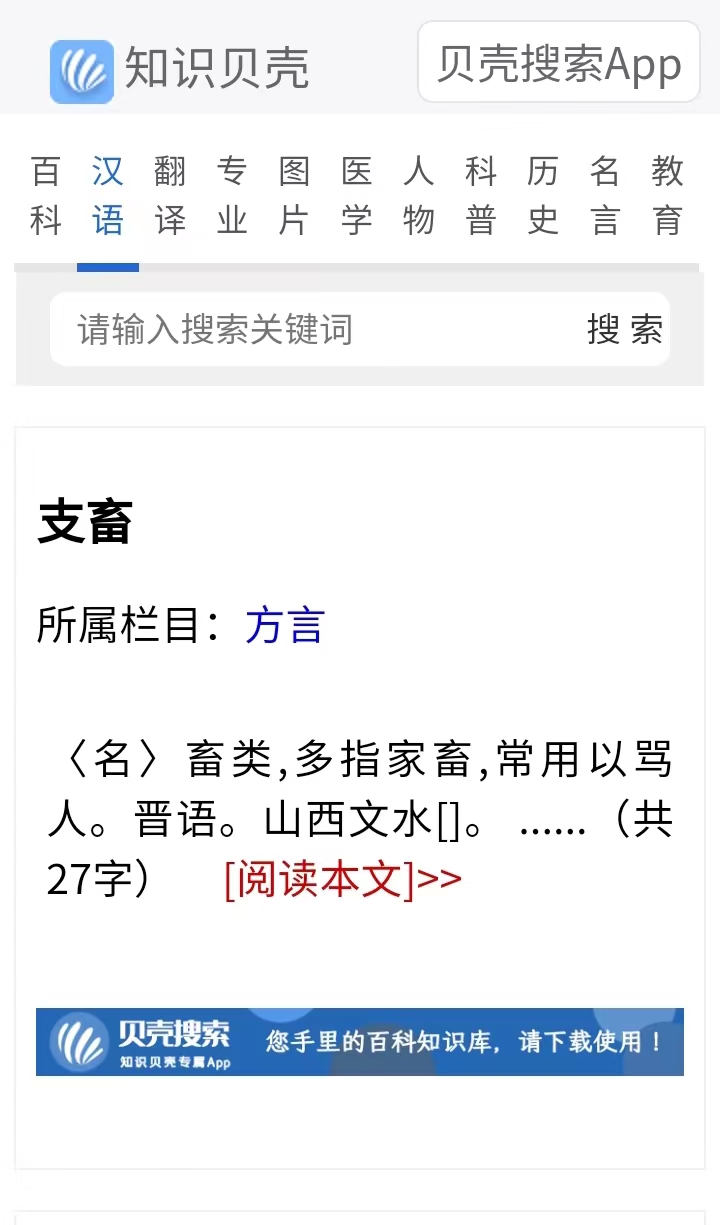Screen dimensions: 720x1225
Task: Switch to the 专业 tab
Action: (x=232, y=196)
